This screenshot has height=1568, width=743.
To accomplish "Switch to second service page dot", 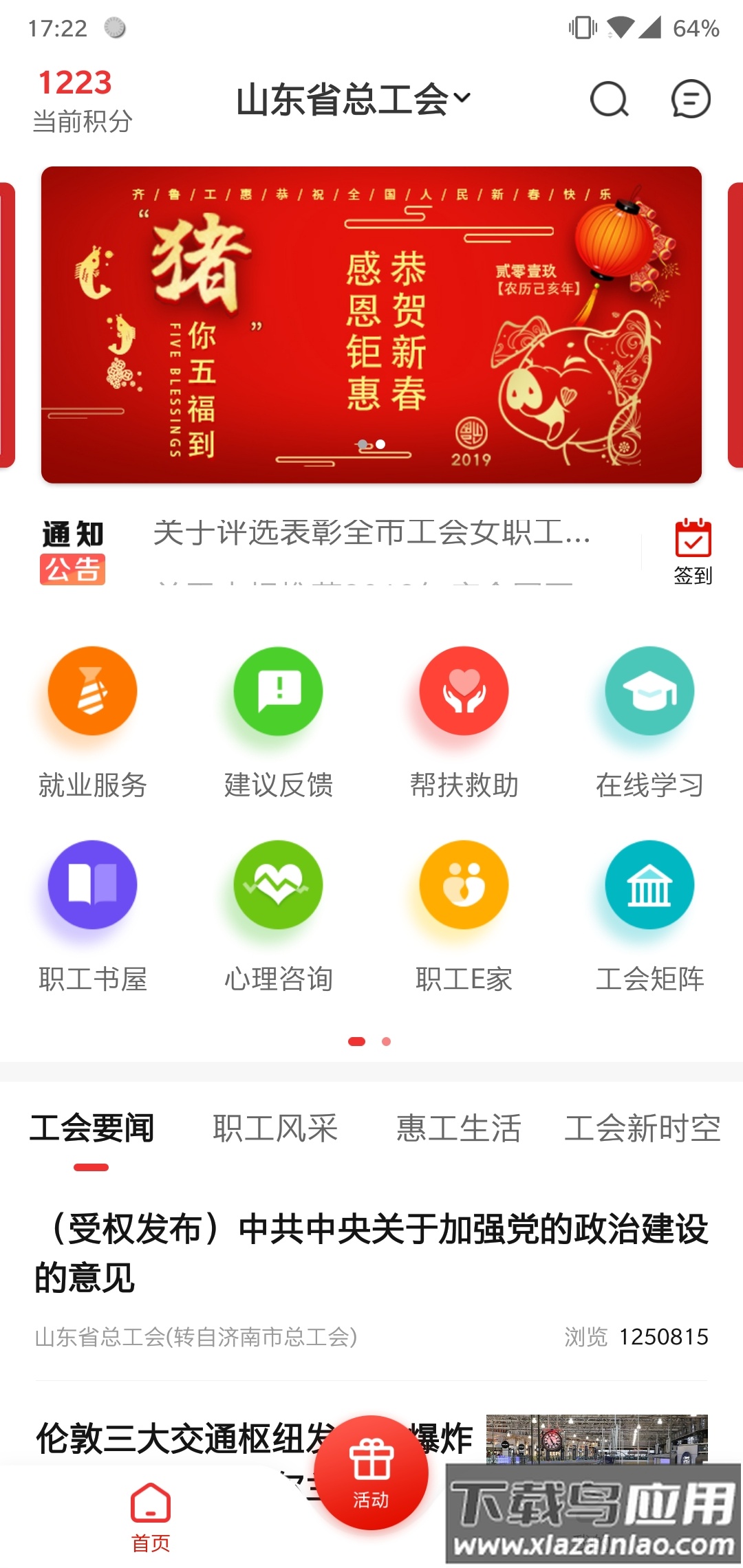I will point(385,1042).
